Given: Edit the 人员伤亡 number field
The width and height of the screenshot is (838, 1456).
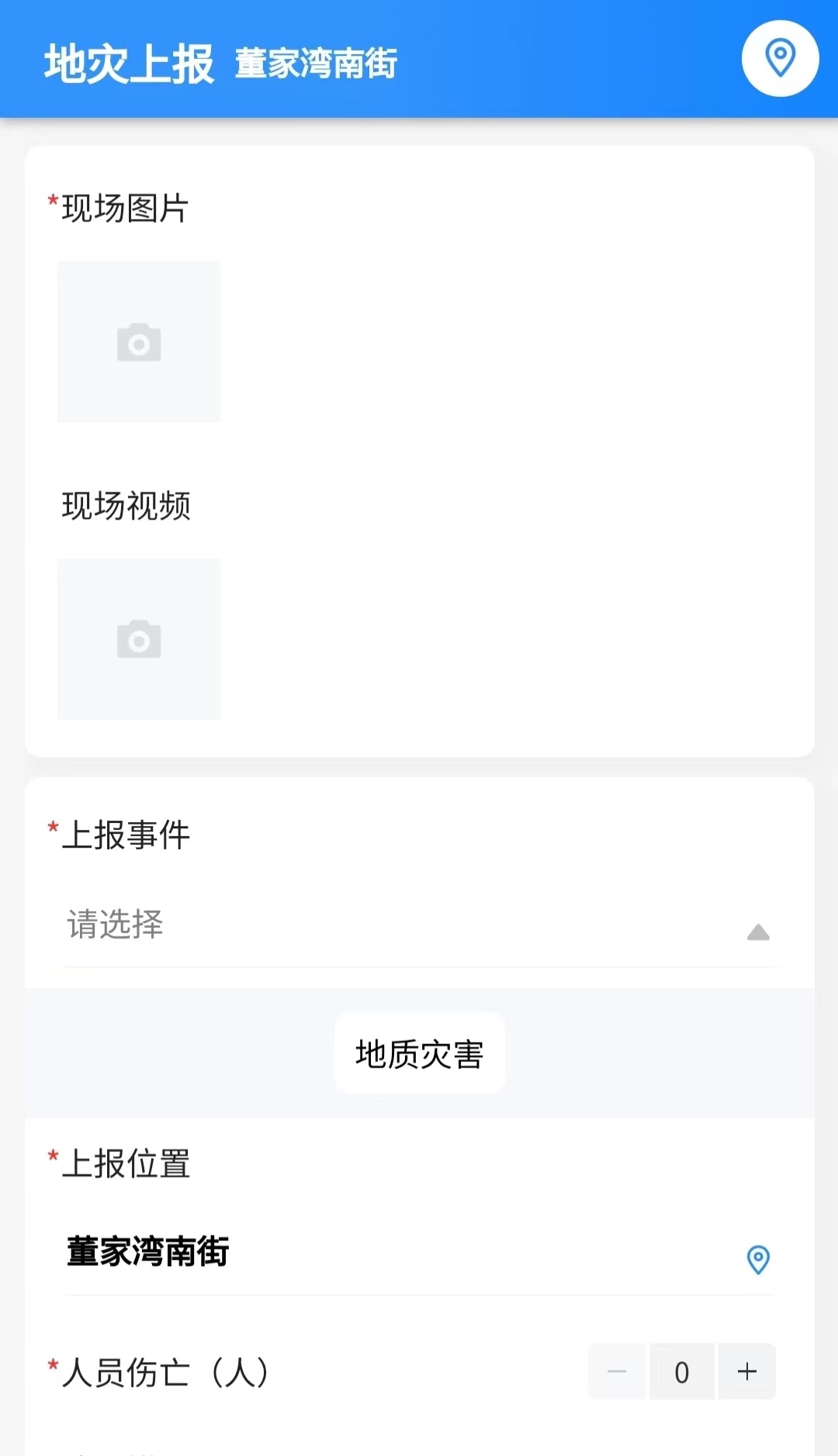Looking at the screenshot, I should tap(682, 1371).
